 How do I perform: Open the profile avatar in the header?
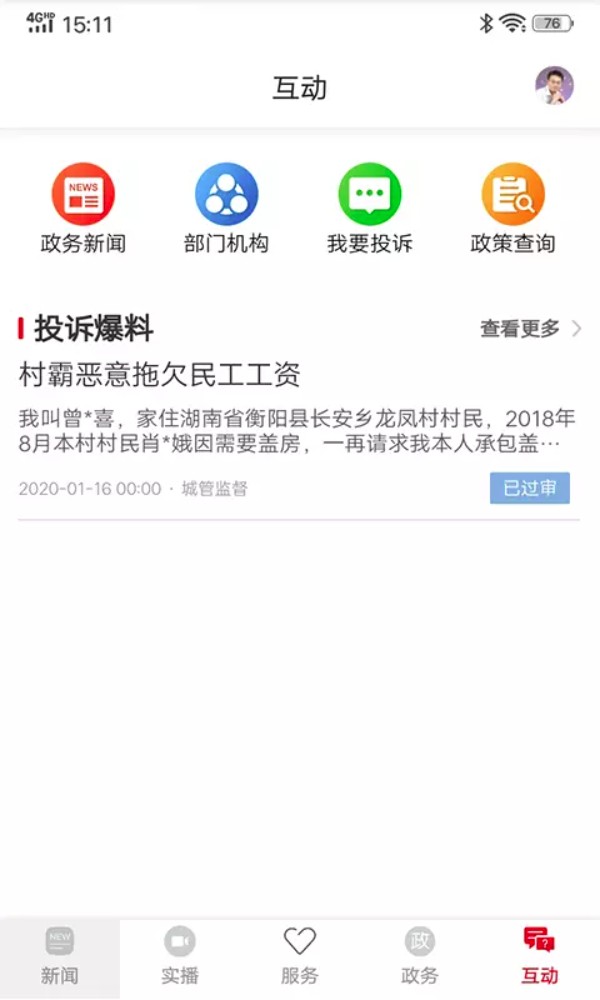coord(554,86)
